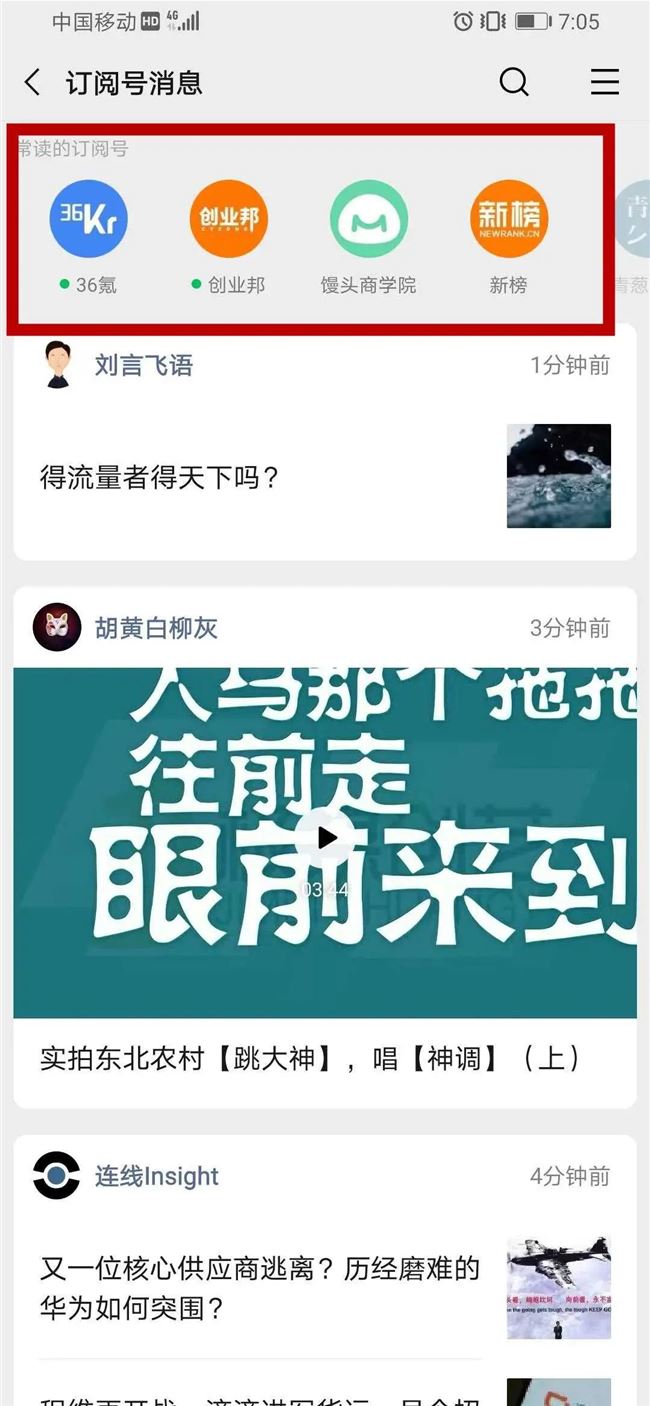The width and height of the screenshot is (650, 1406).
Task: Play the 跳大神 video
Action: (326, 838)
